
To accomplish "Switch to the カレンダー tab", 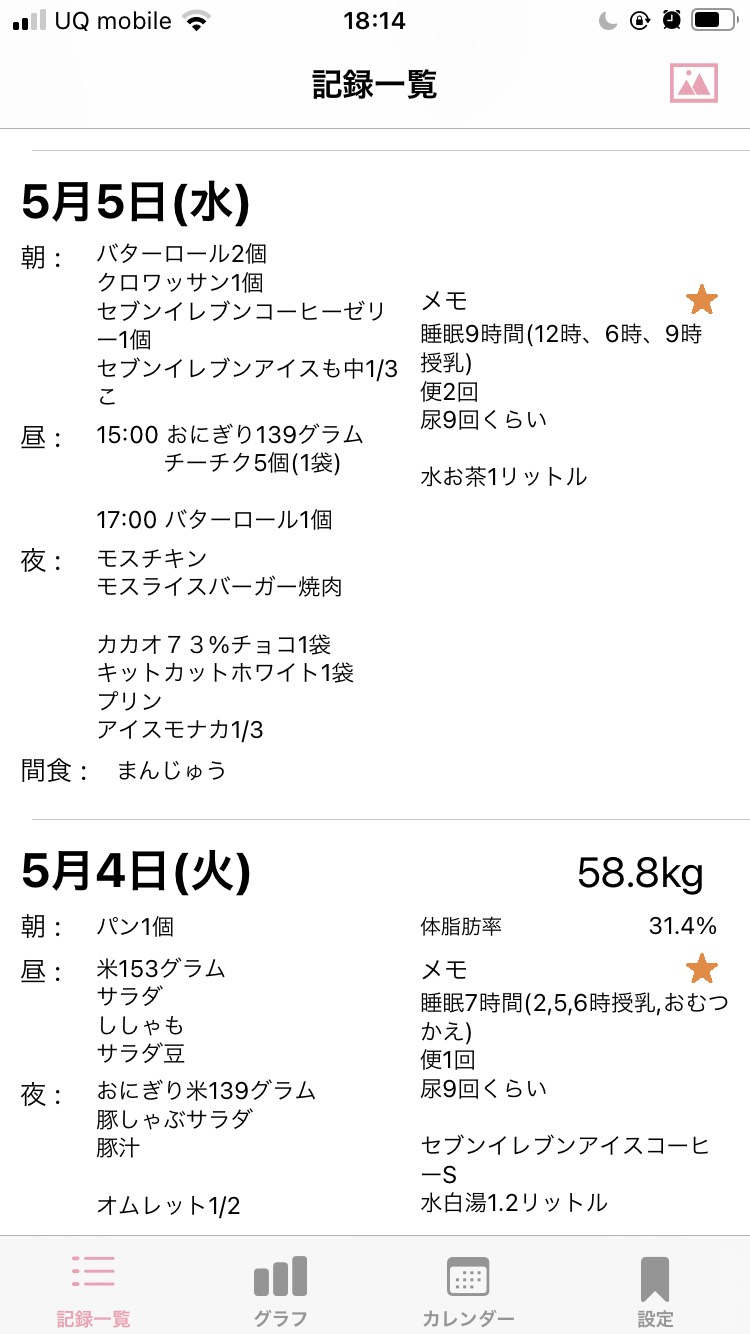I will (468, 1290).
